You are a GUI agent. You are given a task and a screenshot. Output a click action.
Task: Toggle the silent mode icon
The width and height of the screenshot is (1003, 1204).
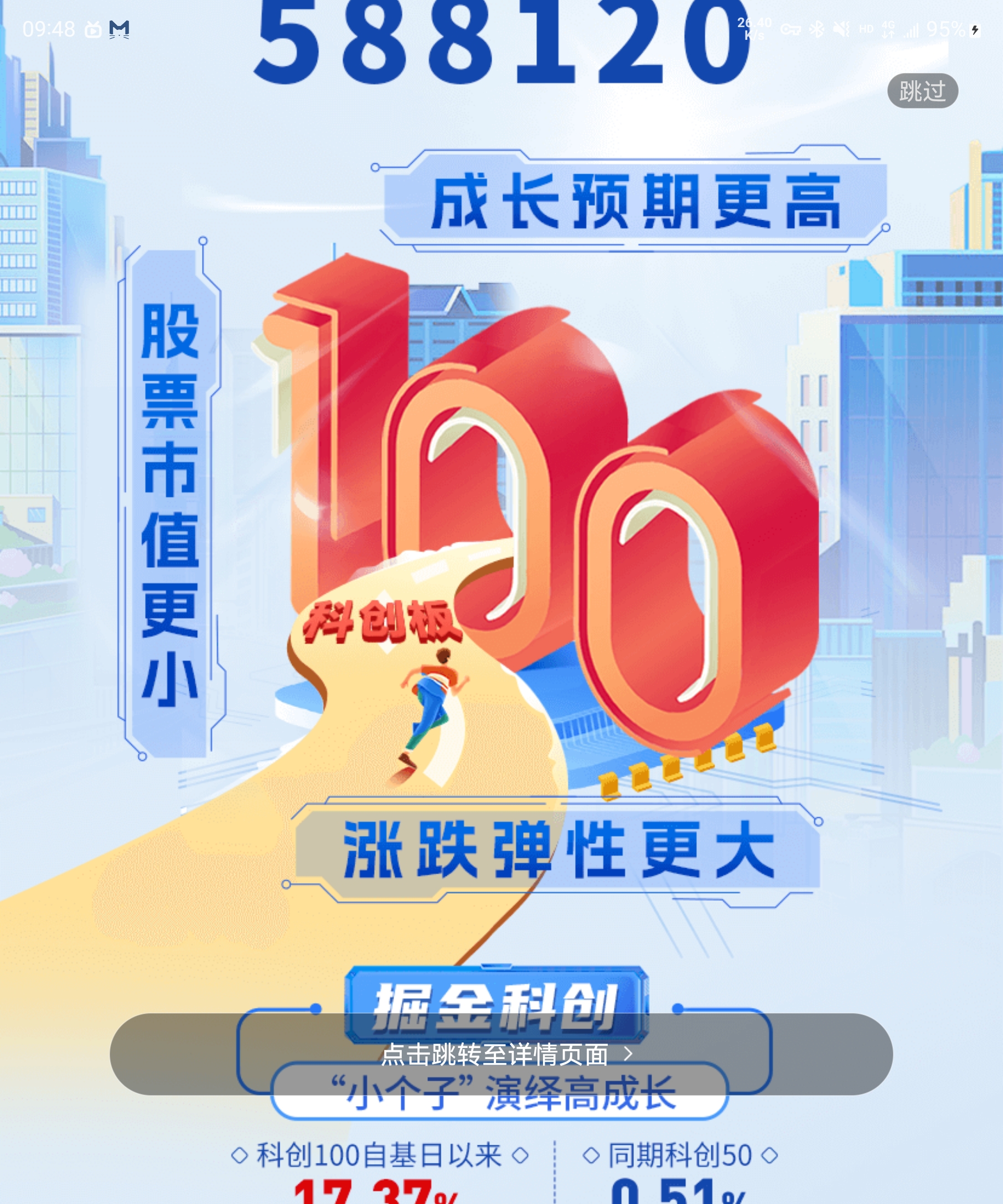(841, 30)
